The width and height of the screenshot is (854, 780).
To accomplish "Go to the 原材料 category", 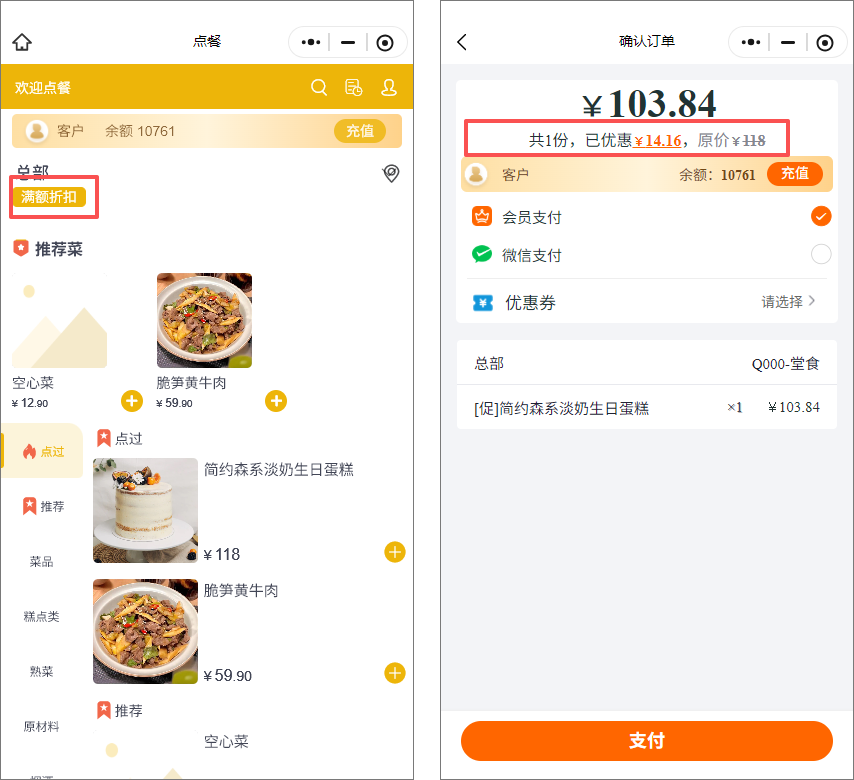I will click(42, 727).
